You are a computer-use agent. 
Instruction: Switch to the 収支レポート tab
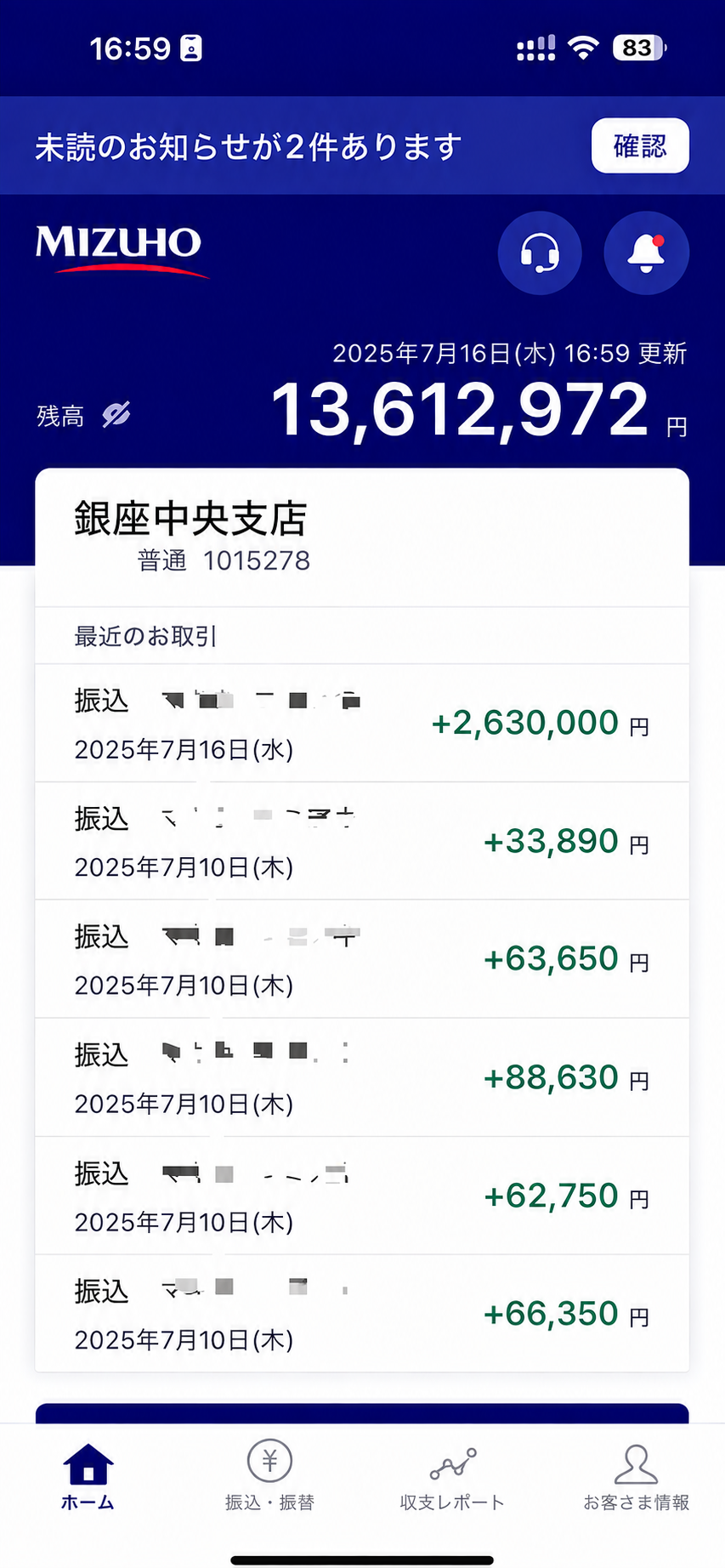[452, 1477]
